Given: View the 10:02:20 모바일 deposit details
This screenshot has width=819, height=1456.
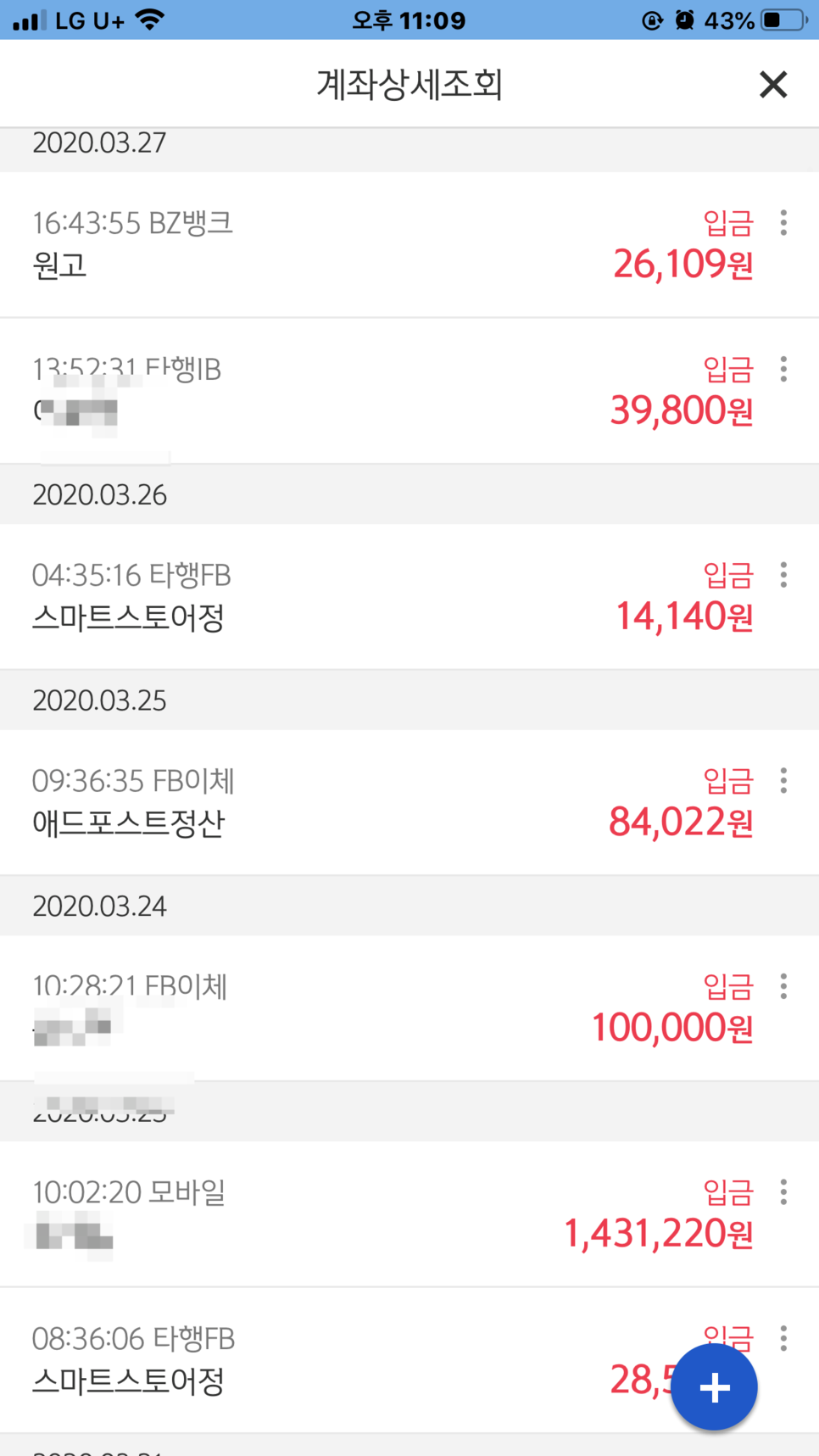Looking at the screenshot, I should [339, 1214].
